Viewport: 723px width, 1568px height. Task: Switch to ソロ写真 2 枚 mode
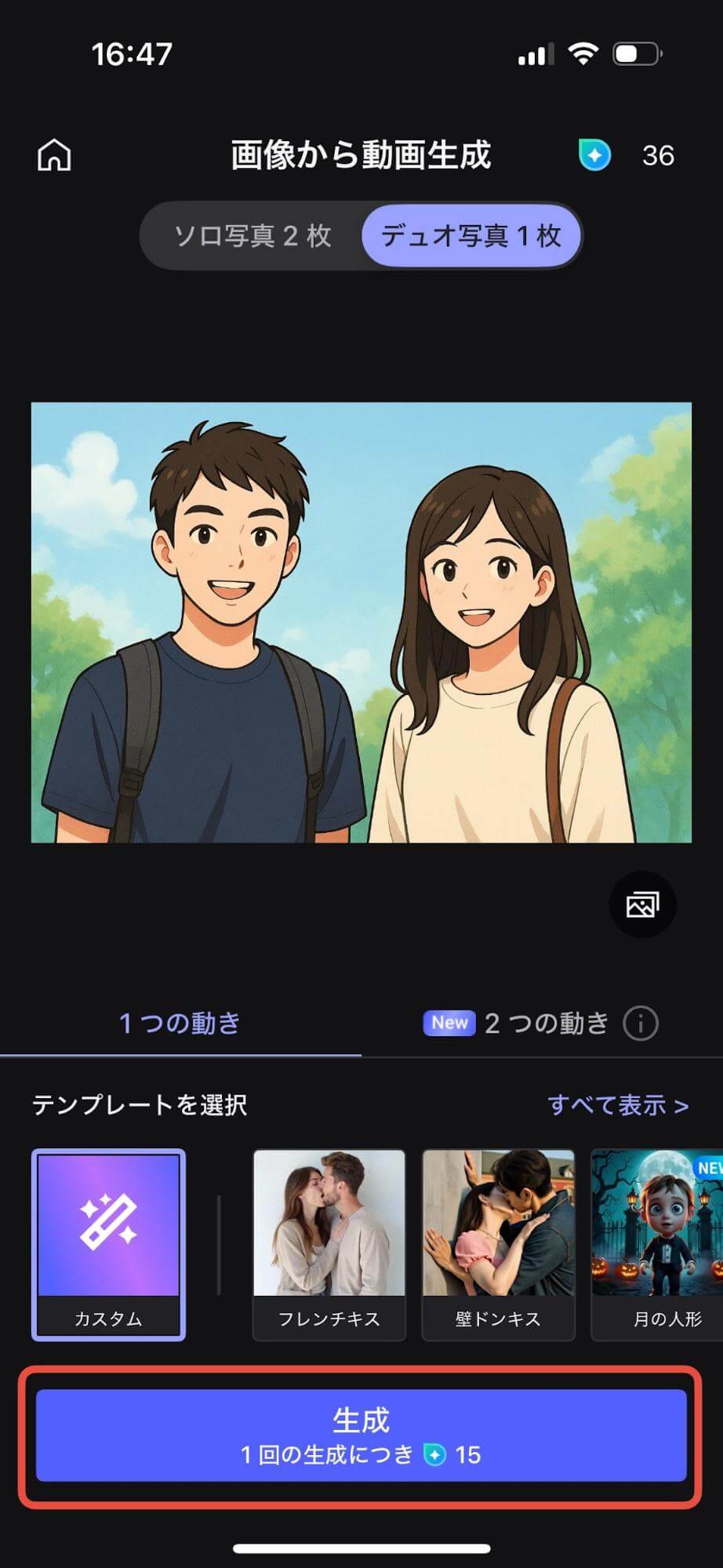[253, 236]
